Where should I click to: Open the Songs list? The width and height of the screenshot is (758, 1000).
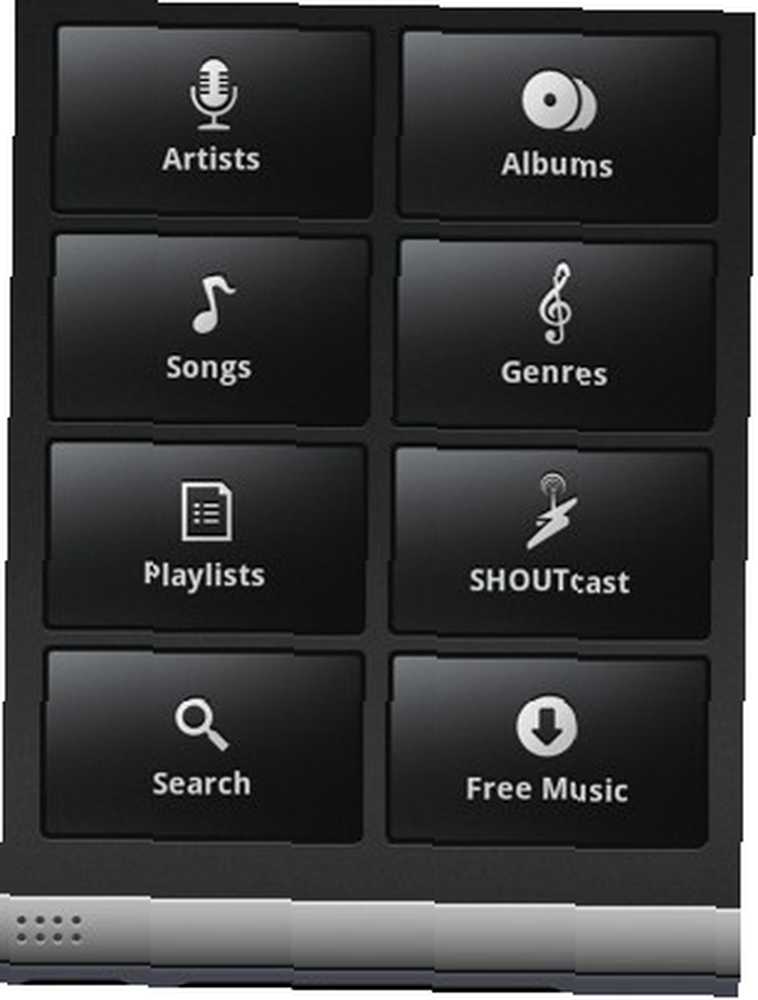tap(210, 328)
